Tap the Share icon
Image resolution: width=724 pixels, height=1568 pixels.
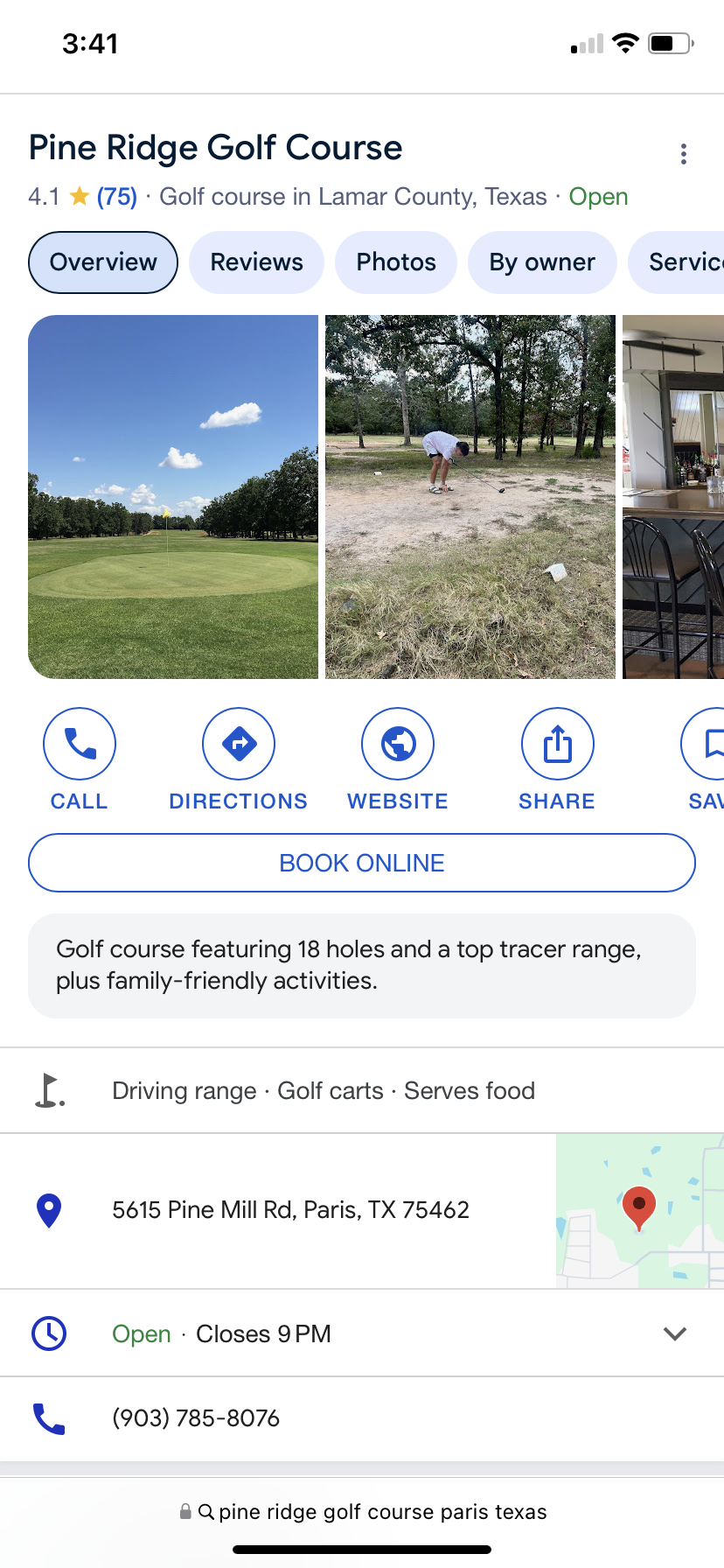click(557, 744)
